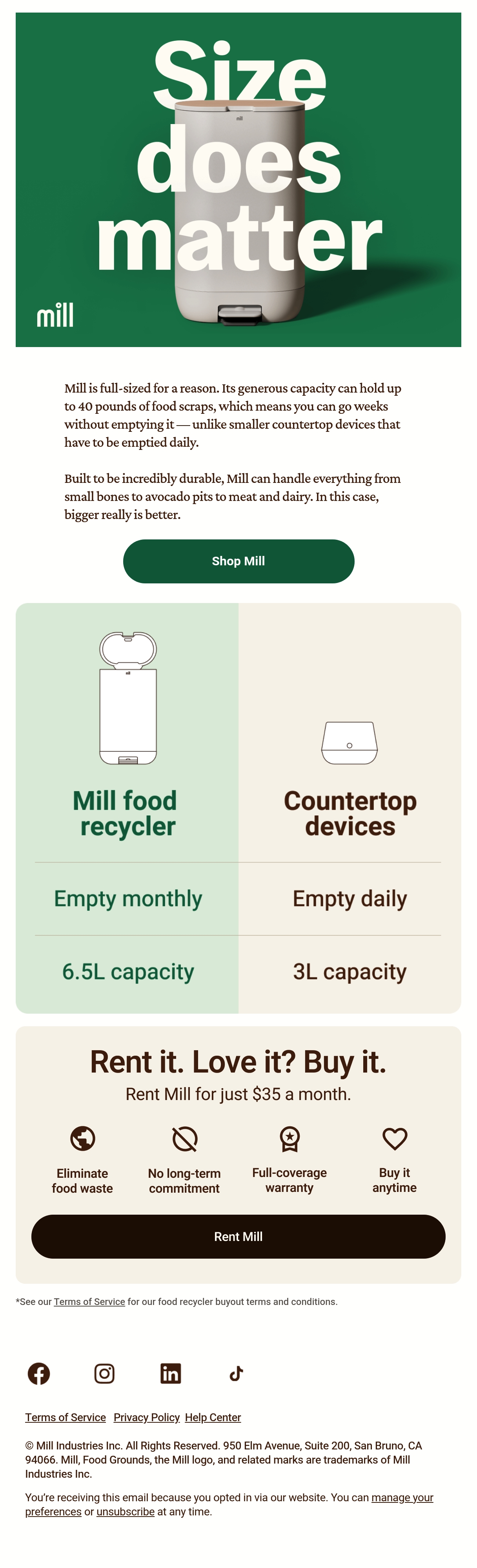The width and height of the screenshot is (477, 1568).
Task: Tap the Rent Mill button
Action: point(238,1236)
